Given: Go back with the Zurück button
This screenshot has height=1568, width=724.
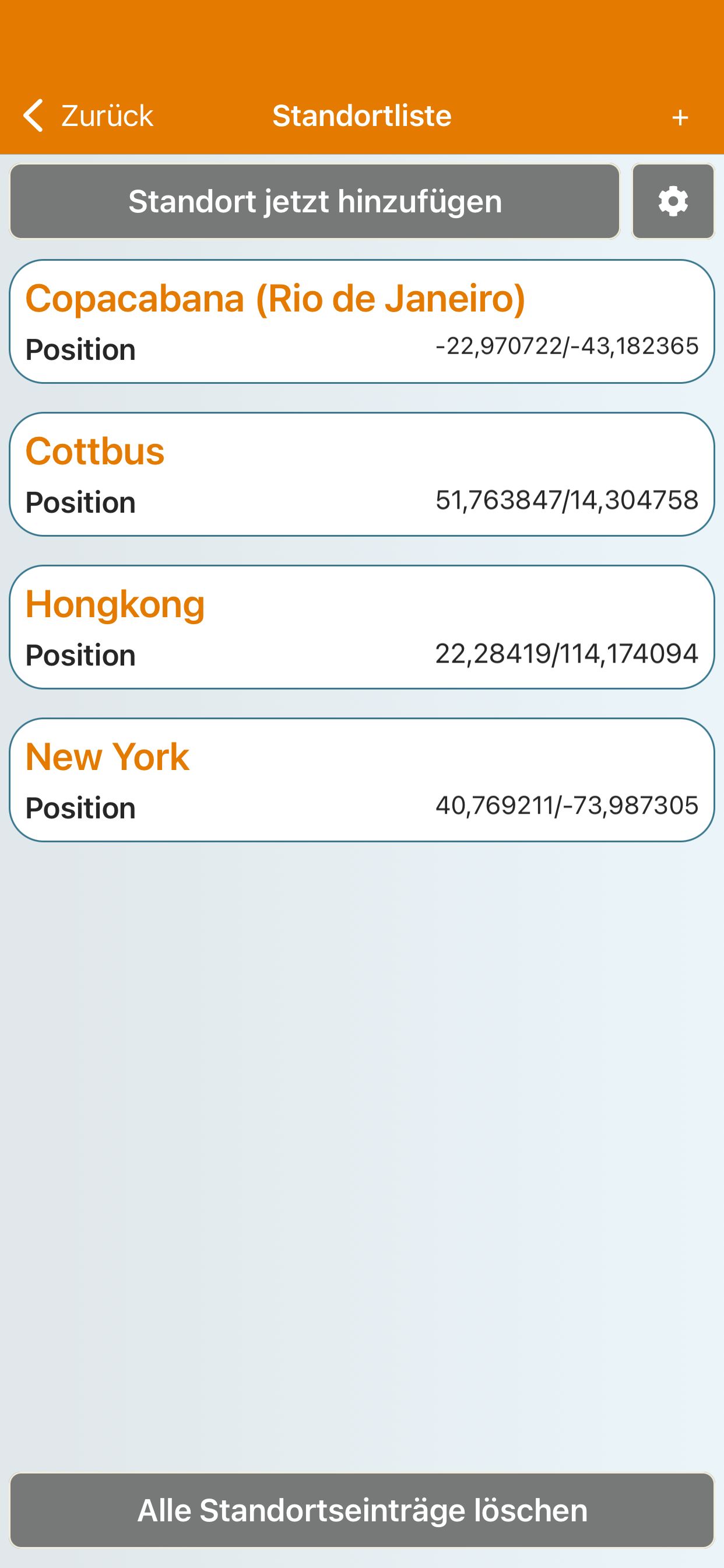Looking at the screenshot, I should (88, 116).
